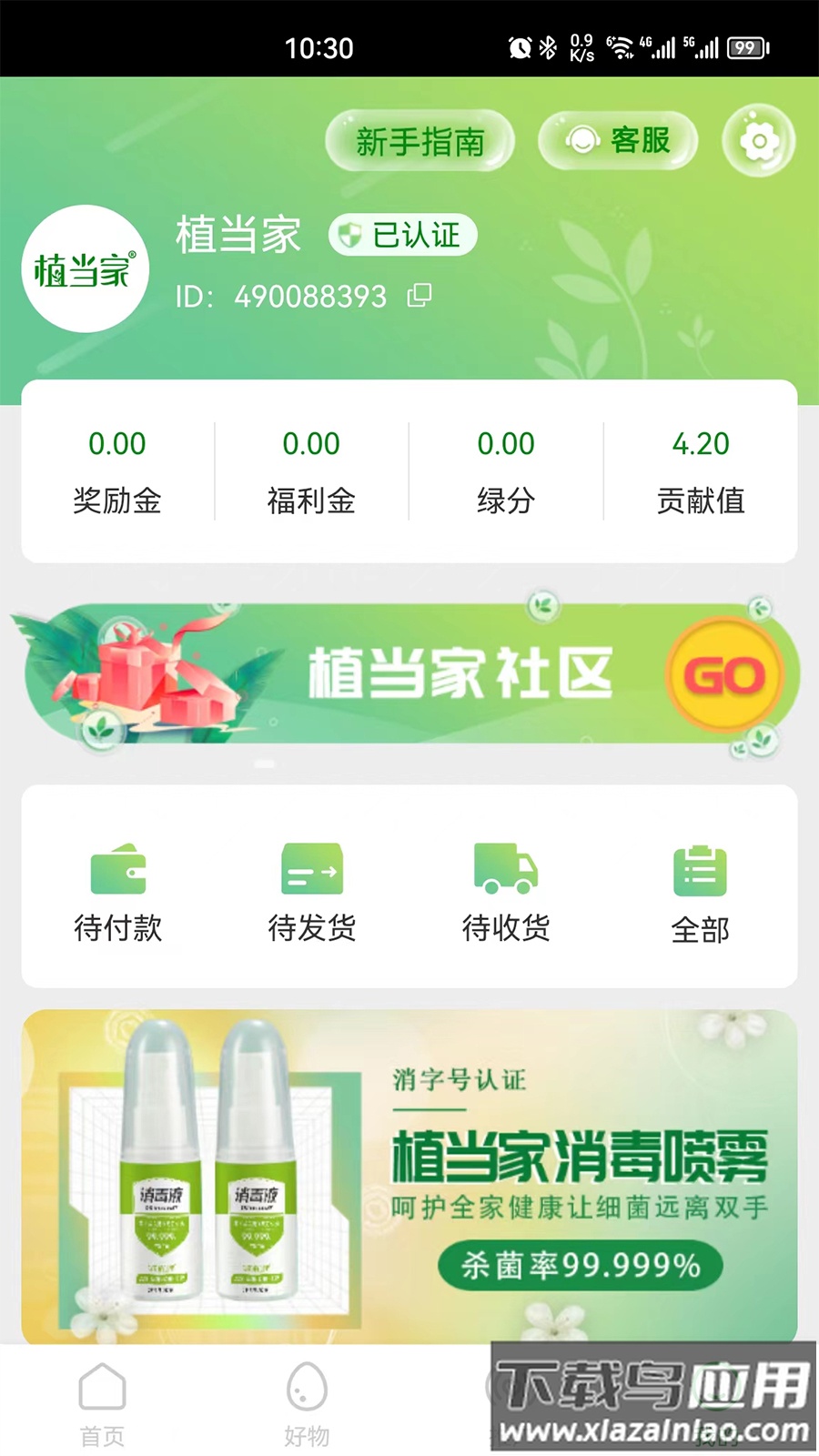Switch to the 好物 tab
Screen dimensions: 819x1456
pos(307,1401)
